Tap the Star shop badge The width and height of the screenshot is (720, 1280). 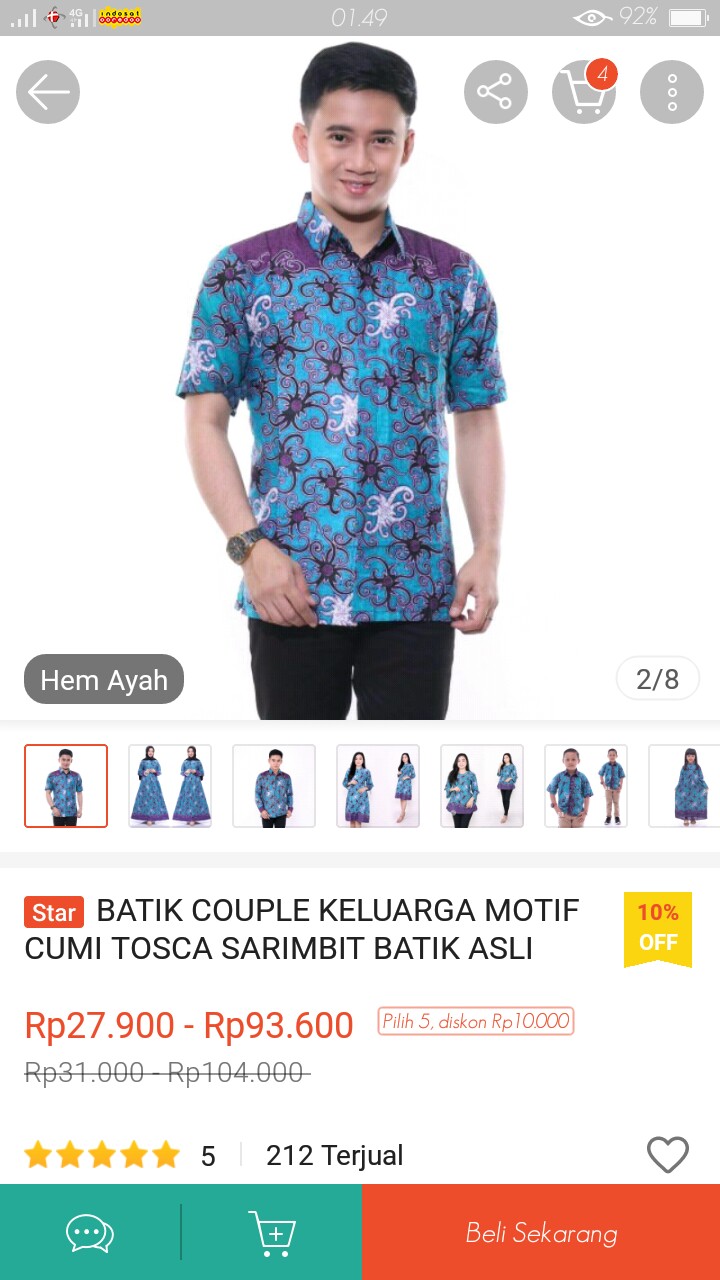(53, 912)
